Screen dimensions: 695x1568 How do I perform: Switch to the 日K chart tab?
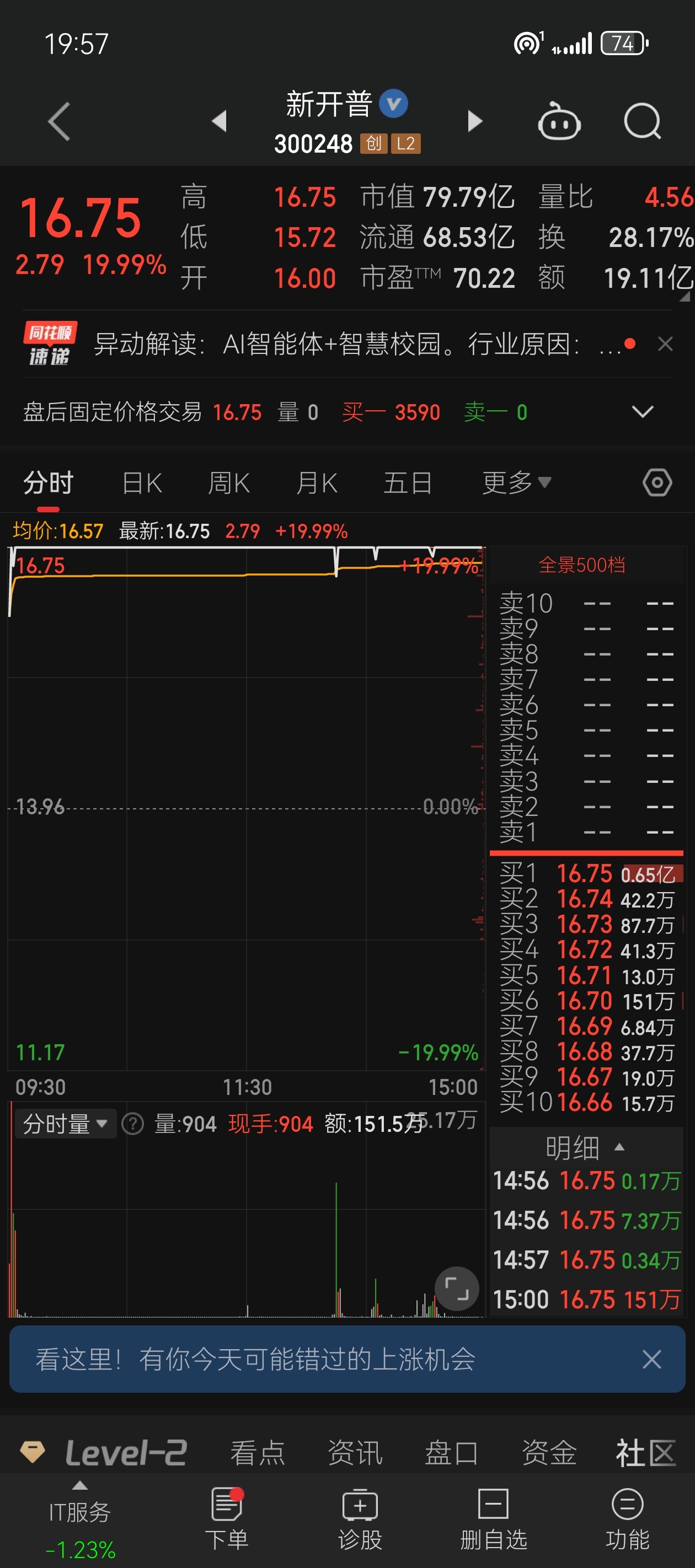point(142,484)
